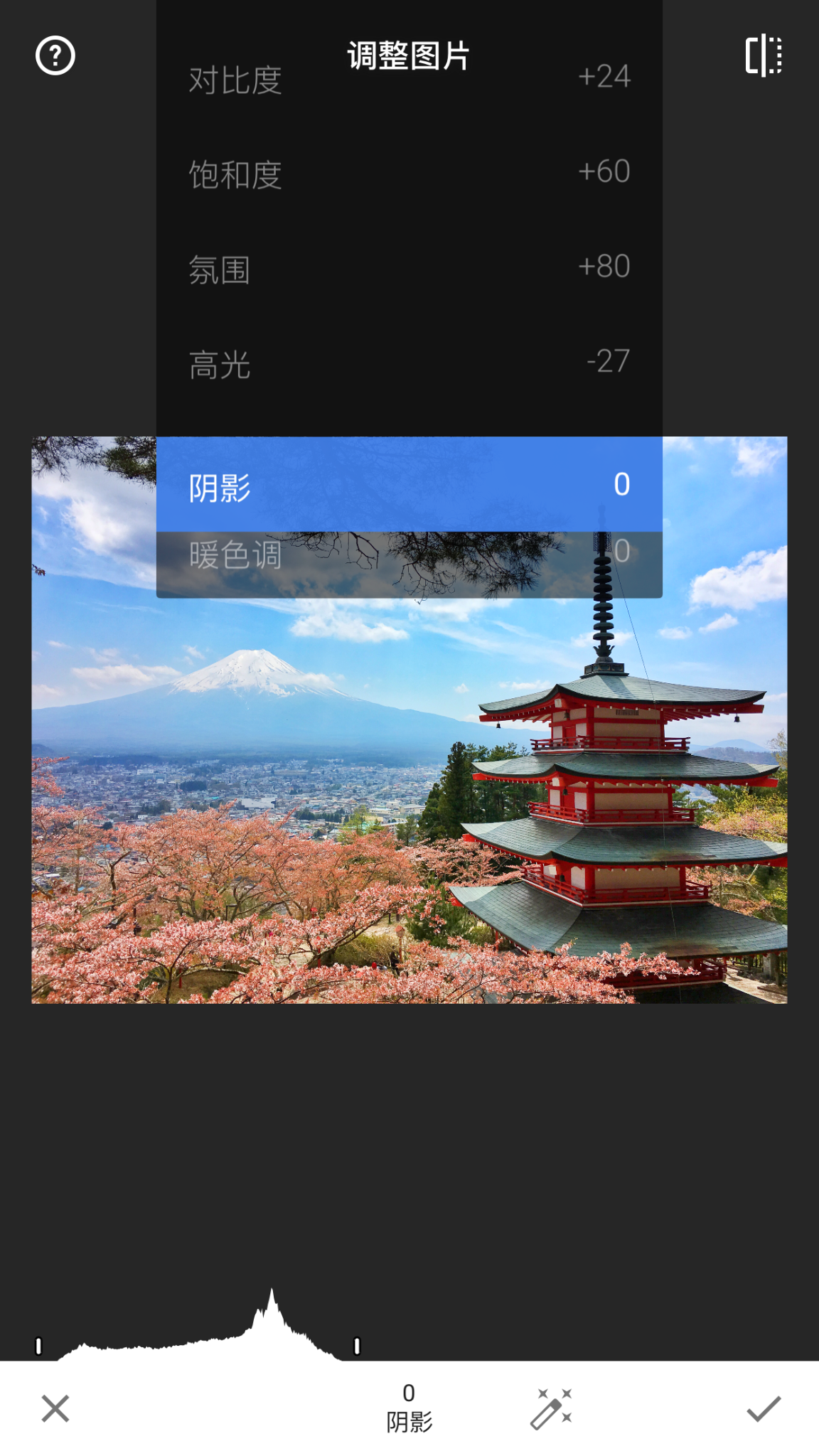Pick the 暖色调 adjustment option

(x=409, y=555)
